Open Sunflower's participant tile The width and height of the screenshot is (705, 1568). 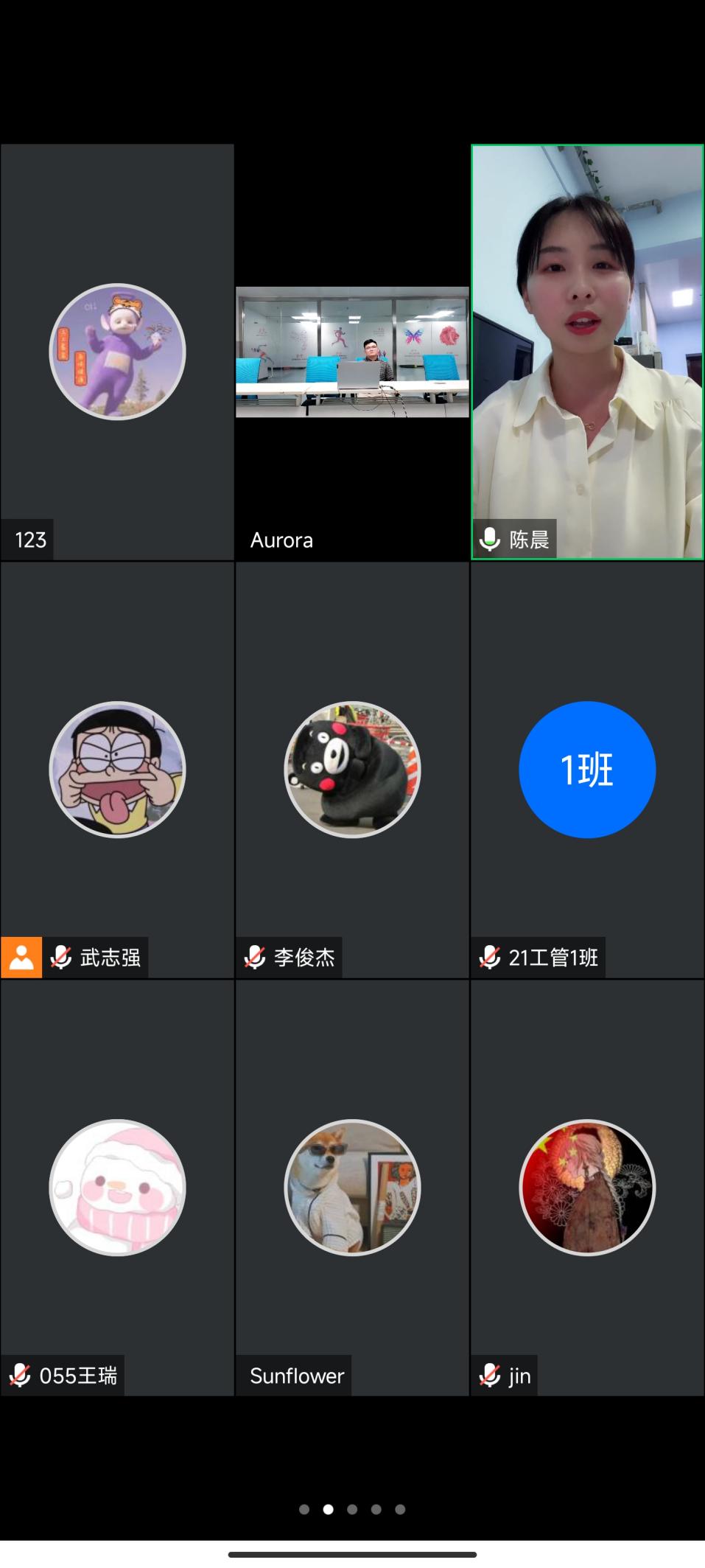352,1187
